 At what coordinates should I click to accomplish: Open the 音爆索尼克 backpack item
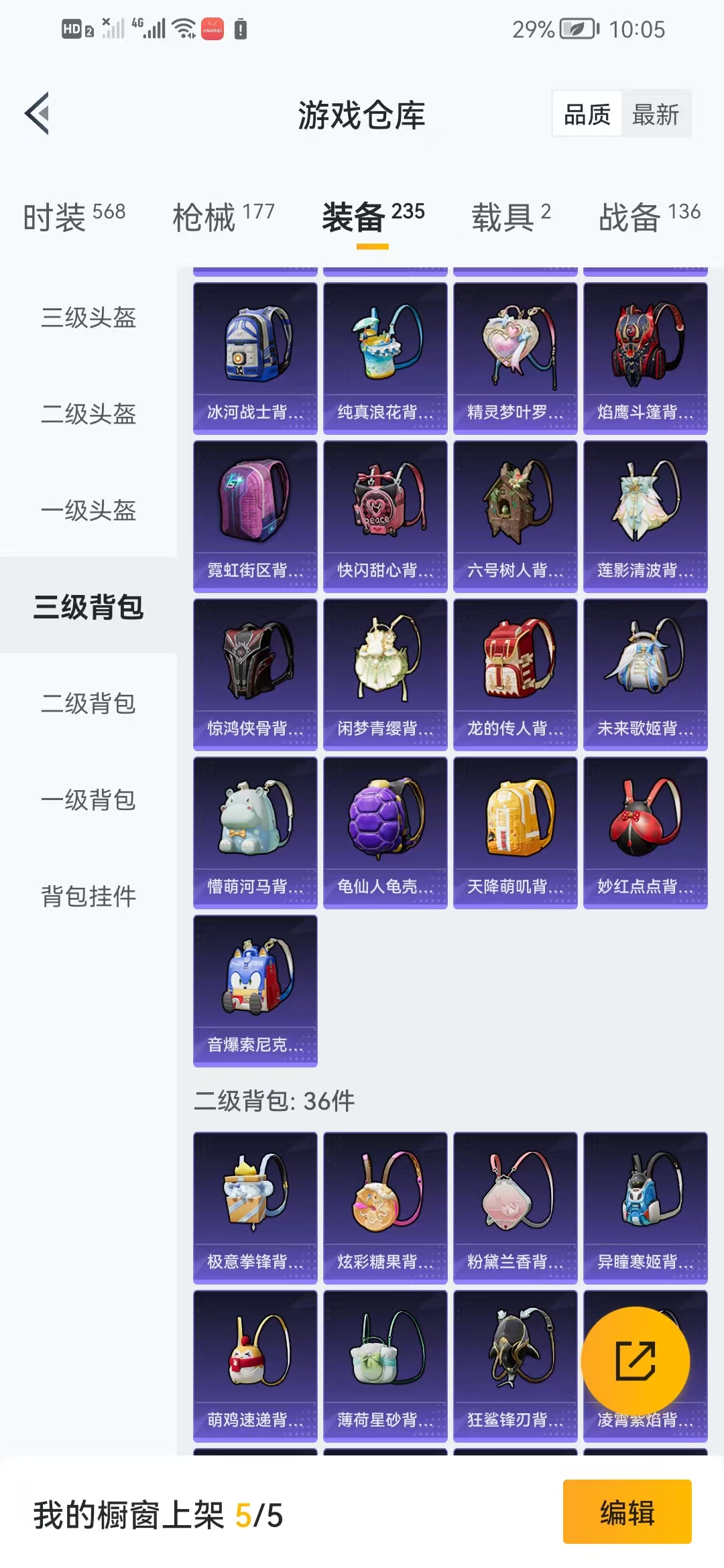255,990
